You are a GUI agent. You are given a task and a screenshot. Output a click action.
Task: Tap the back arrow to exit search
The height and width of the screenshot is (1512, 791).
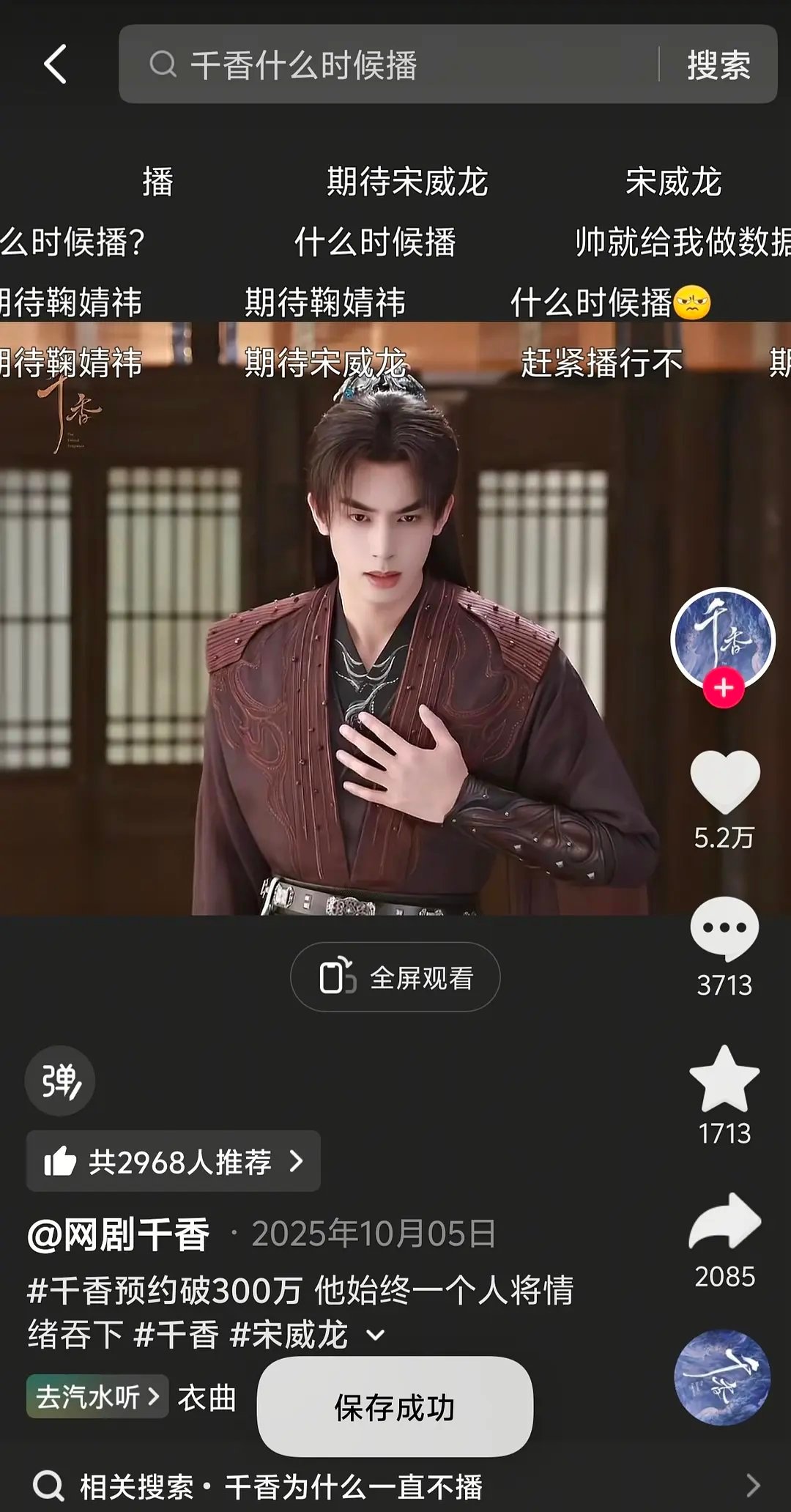pyautogui.click(x=53, y=66)
